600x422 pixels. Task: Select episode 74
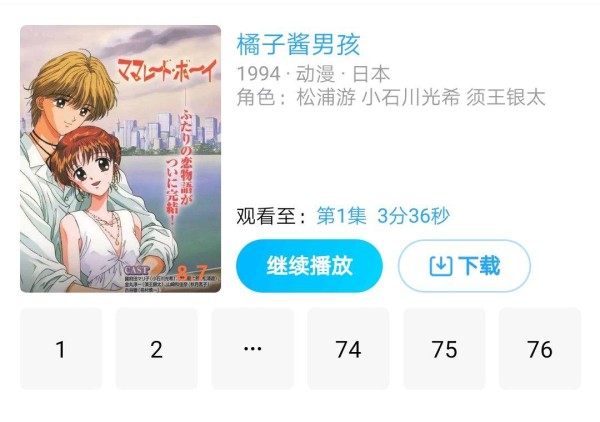click(348, 349)
